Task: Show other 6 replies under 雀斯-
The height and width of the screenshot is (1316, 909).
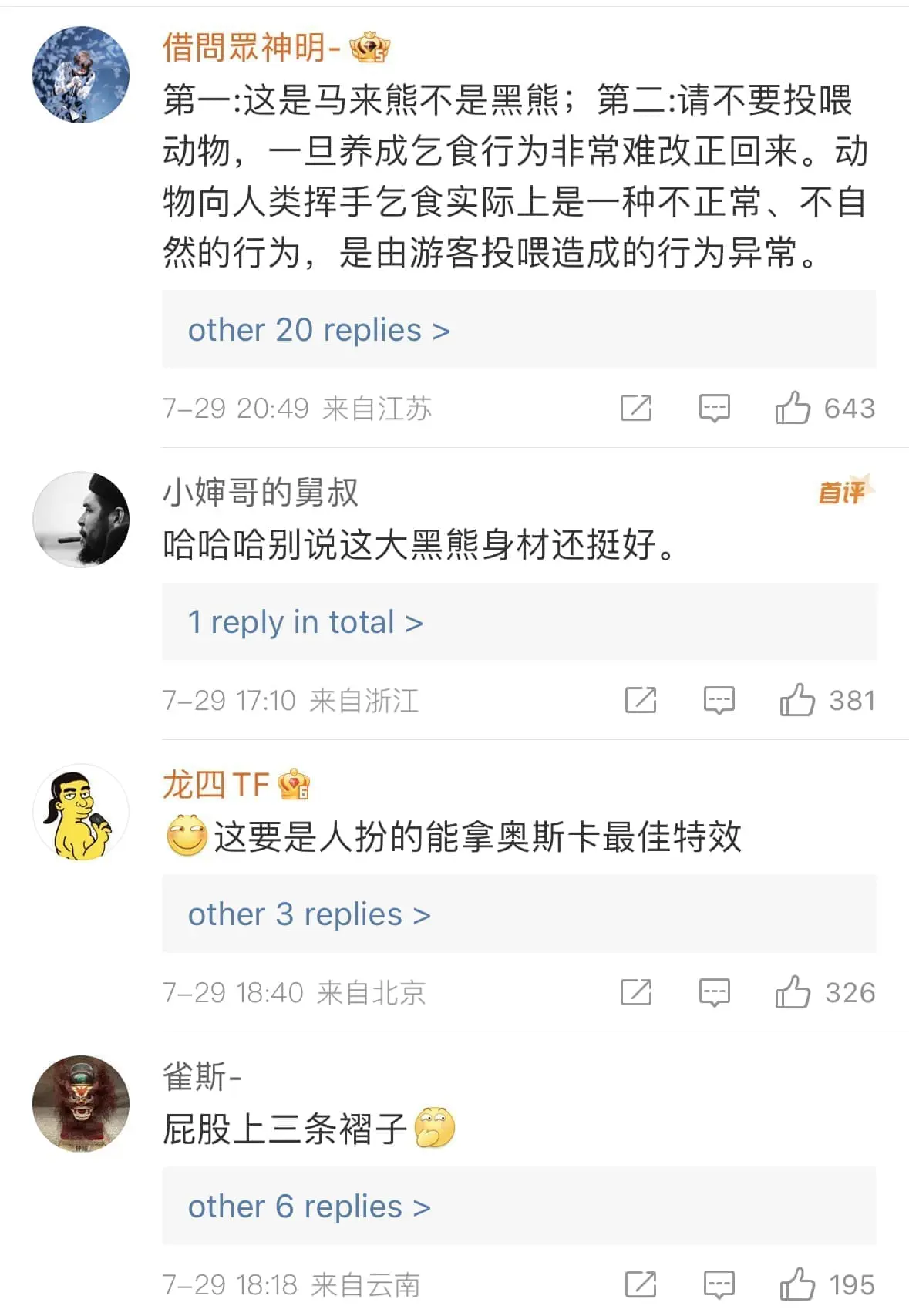Action: pos(309,1207)
